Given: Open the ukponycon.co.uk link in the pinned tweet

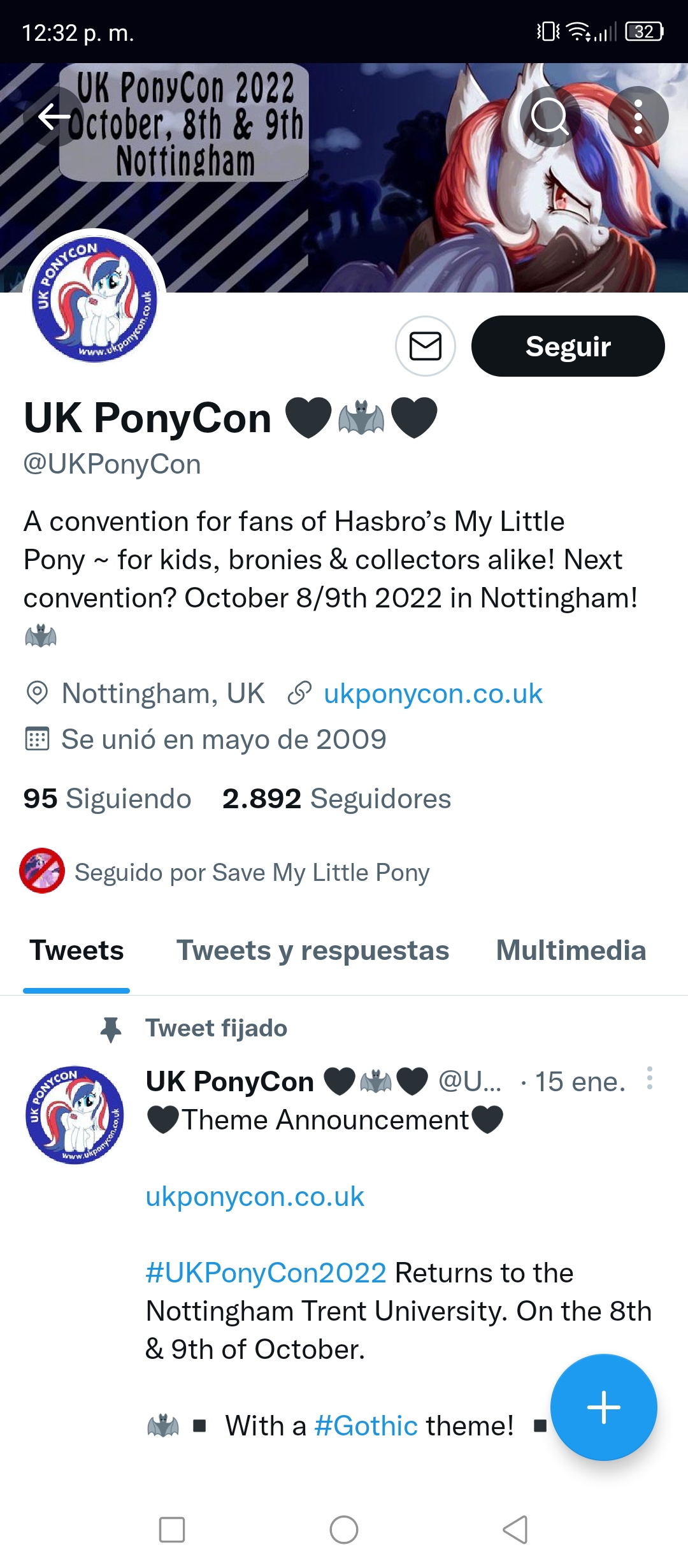Looking at the screenshot, I should [x=255, y=1196].
